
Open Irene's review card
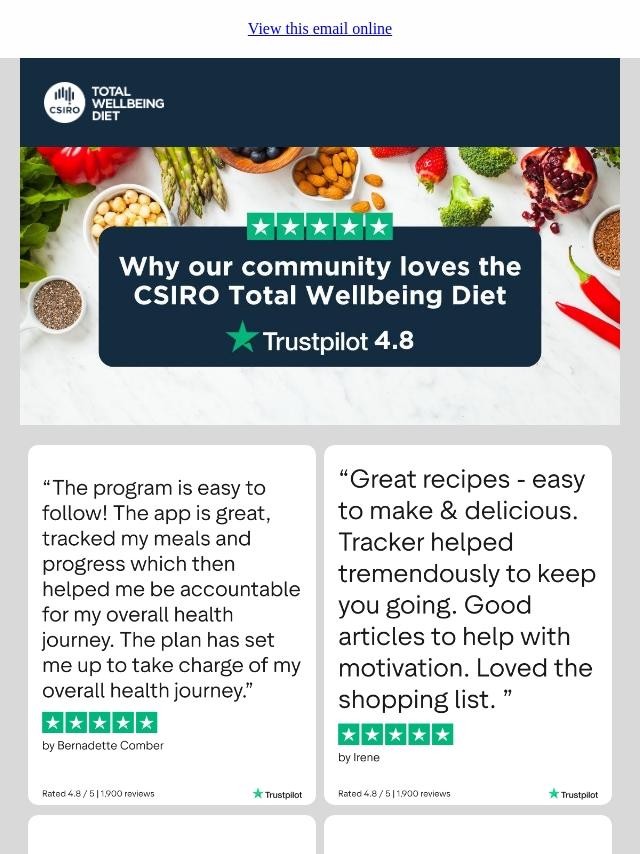click(x=468, y=625)
